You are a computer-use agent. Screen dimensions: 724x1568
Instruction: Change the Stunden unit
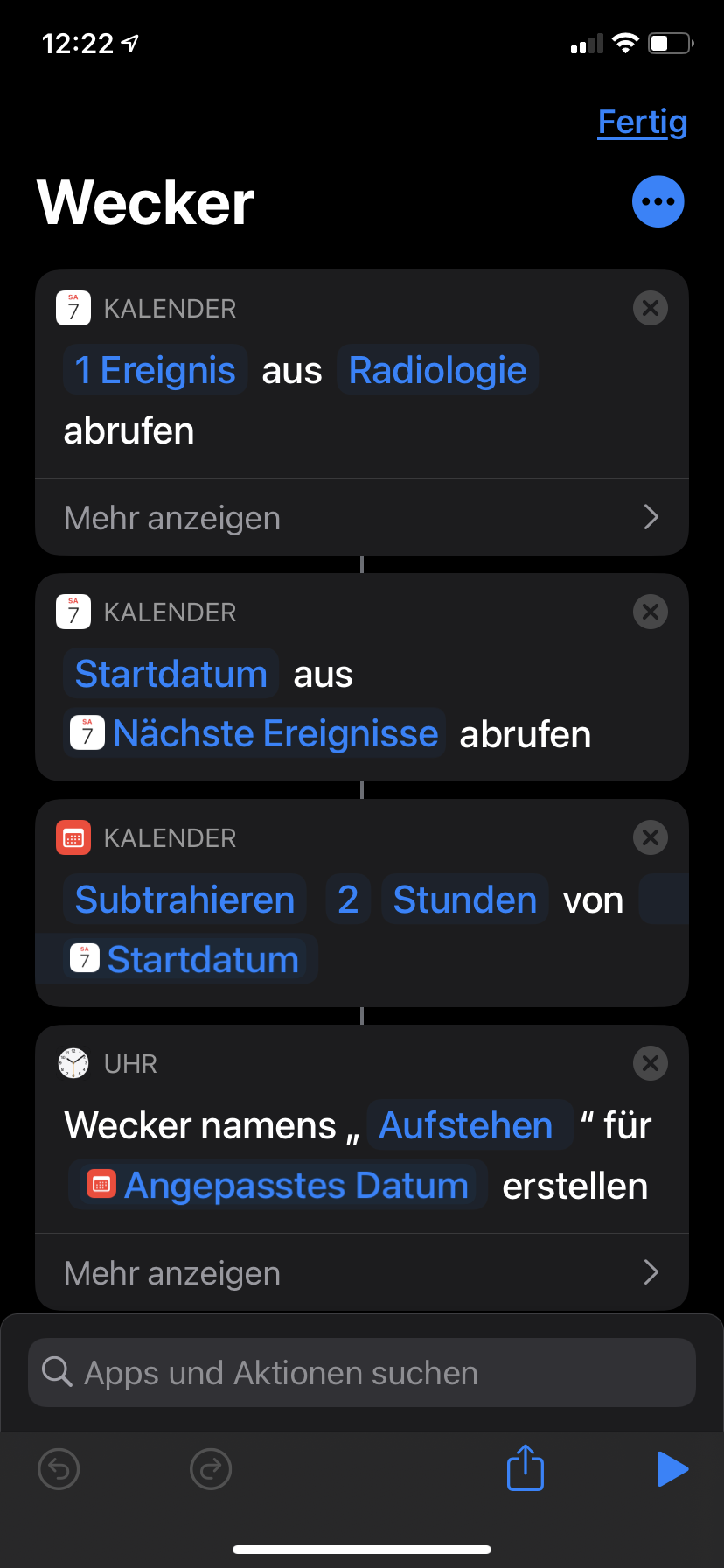464,899
